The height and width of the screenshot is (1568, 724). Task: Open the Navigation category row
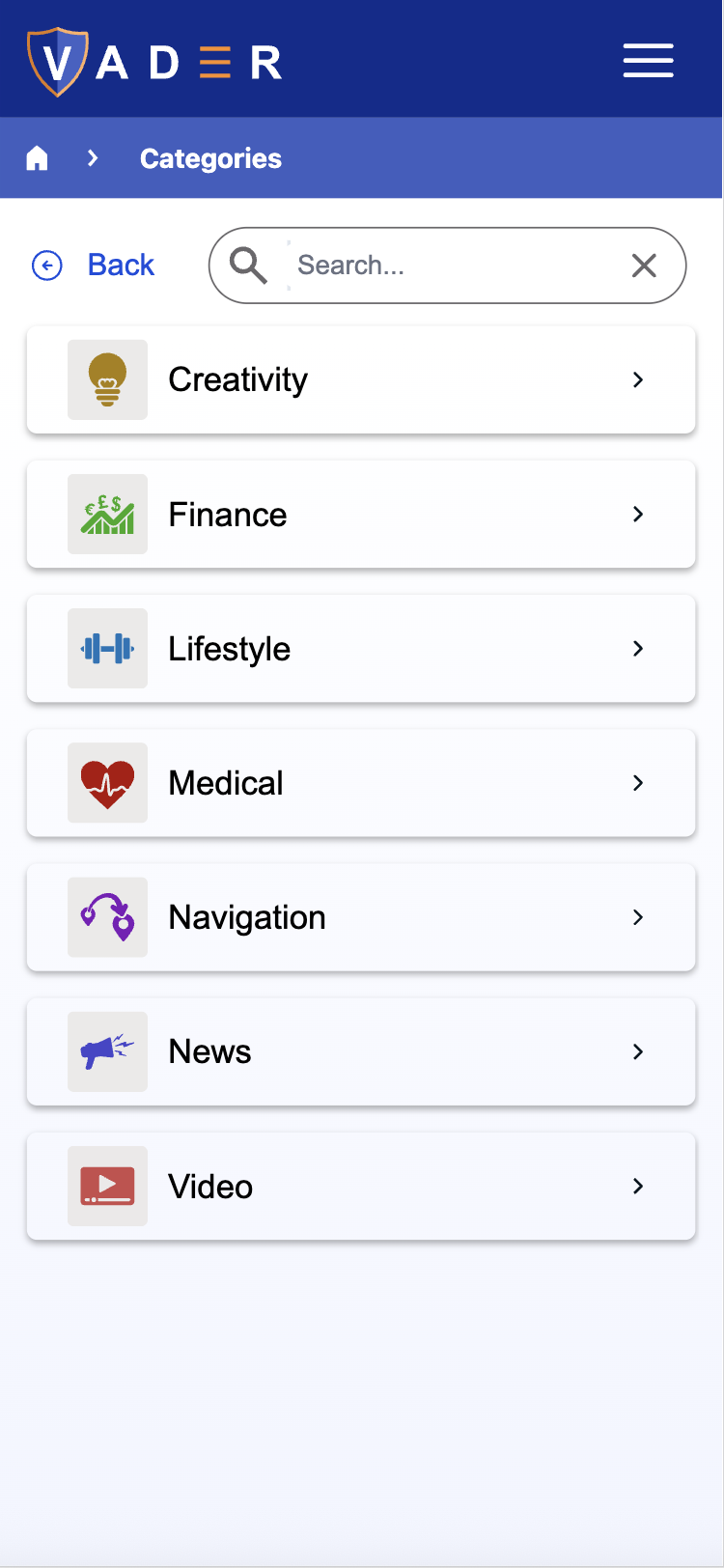[x=362, y=917]
